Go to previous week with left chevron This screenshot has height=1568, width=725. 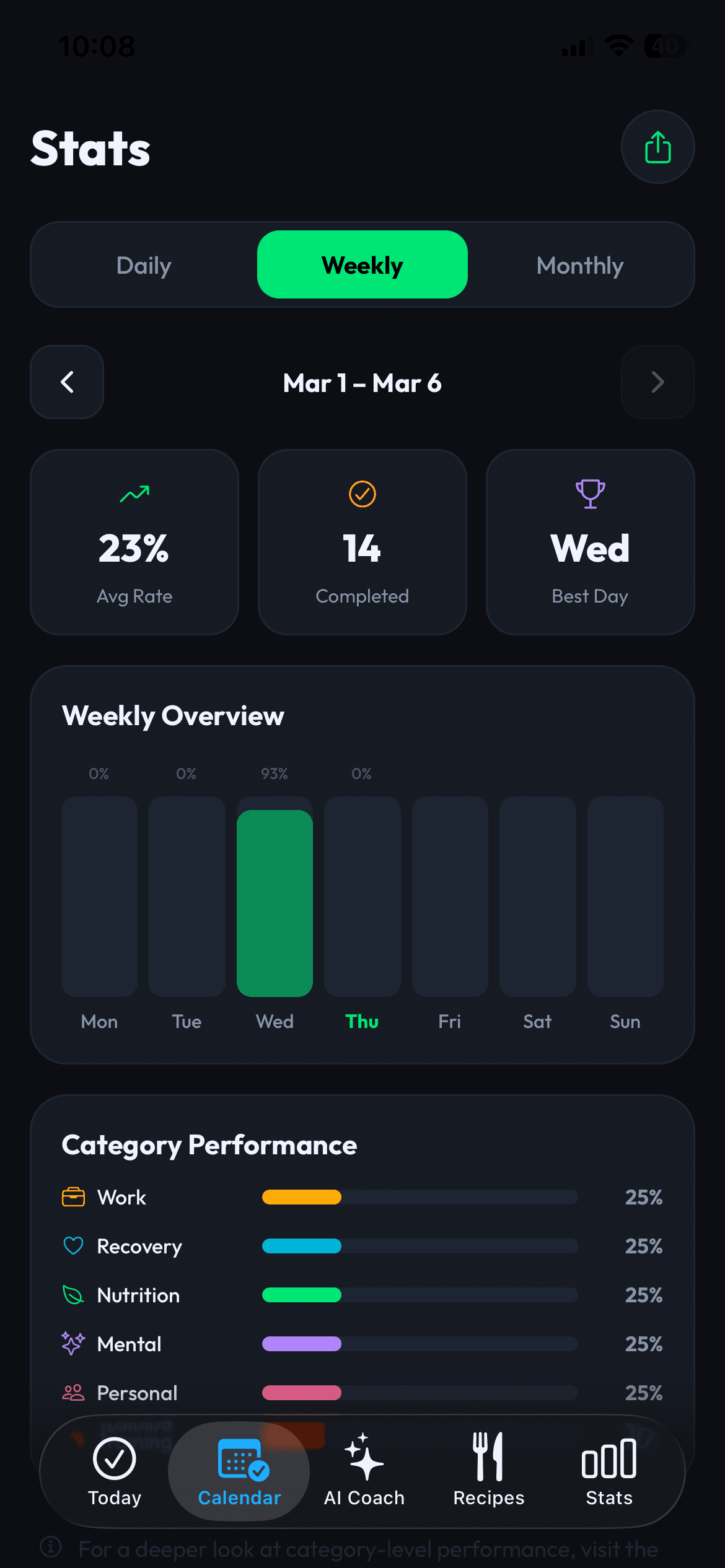tap(66, 382)
